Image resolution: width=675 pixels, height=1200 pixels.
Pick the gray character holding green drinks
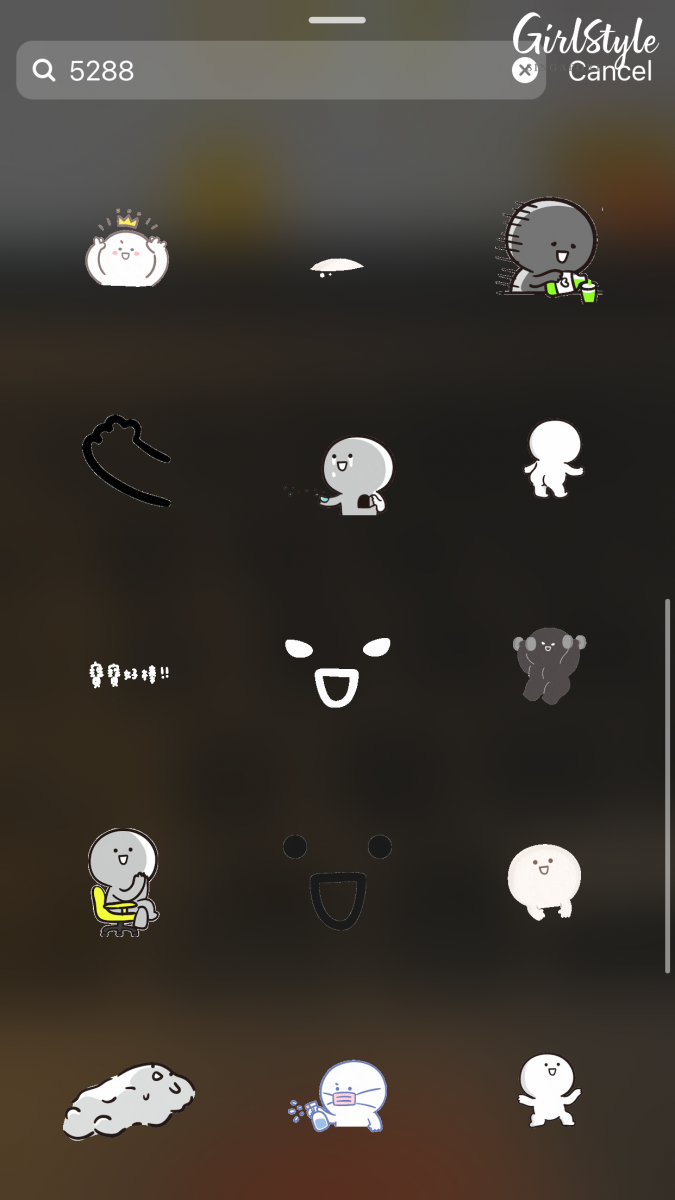pos(548,250)
